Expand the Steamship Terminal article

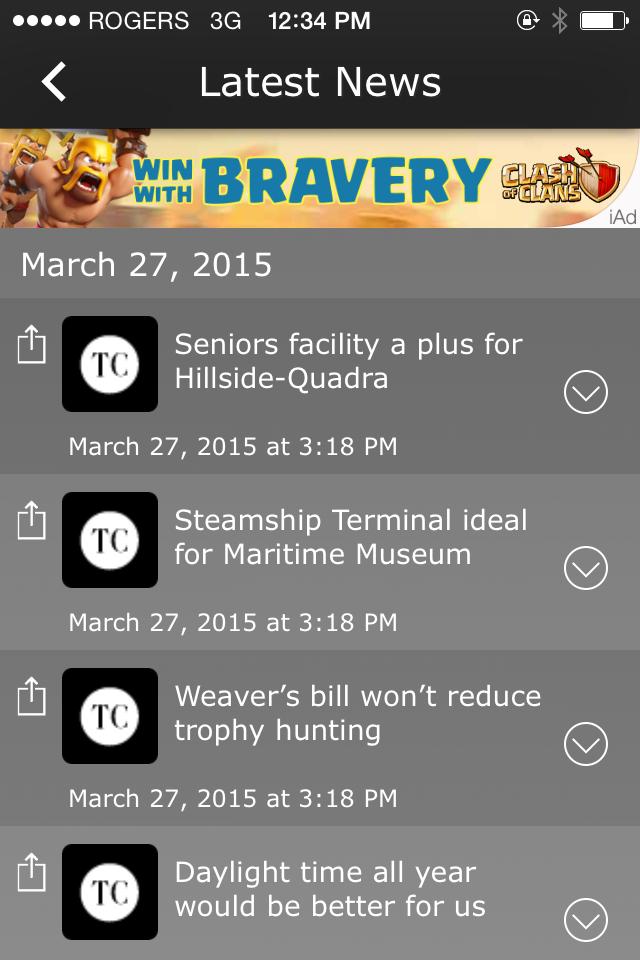click(586, 568)
